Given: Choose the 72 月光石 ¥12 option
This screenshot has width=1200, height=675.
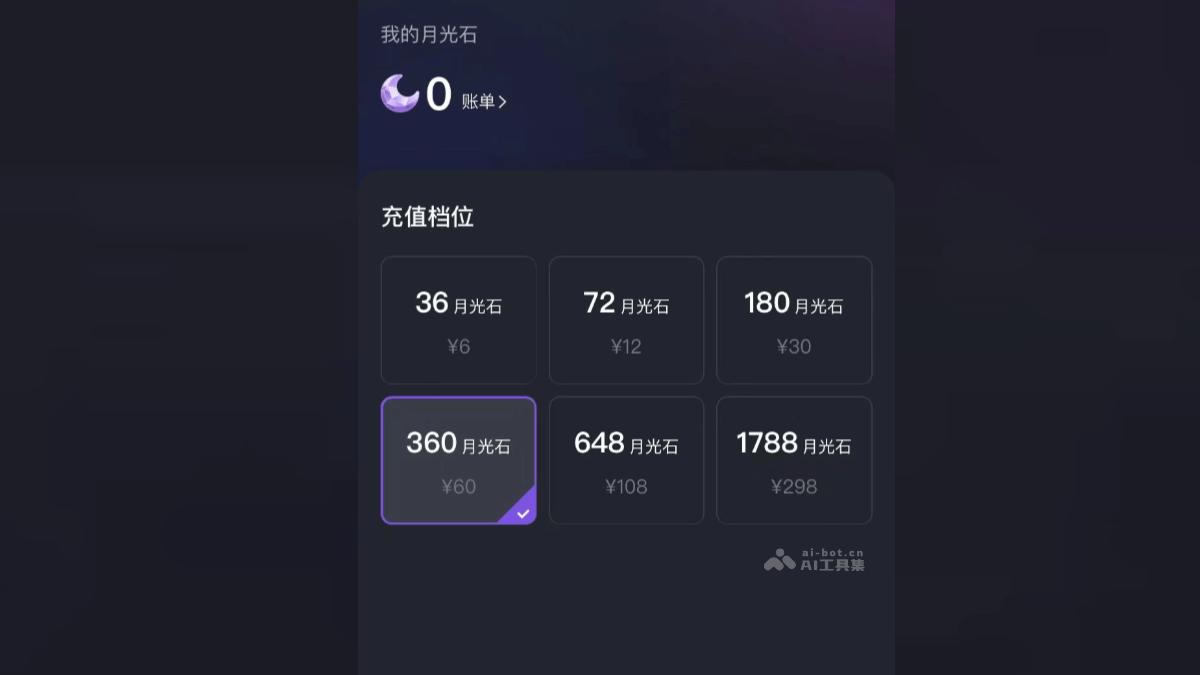Looking at the screenshot, I should [x=626, y=320].
